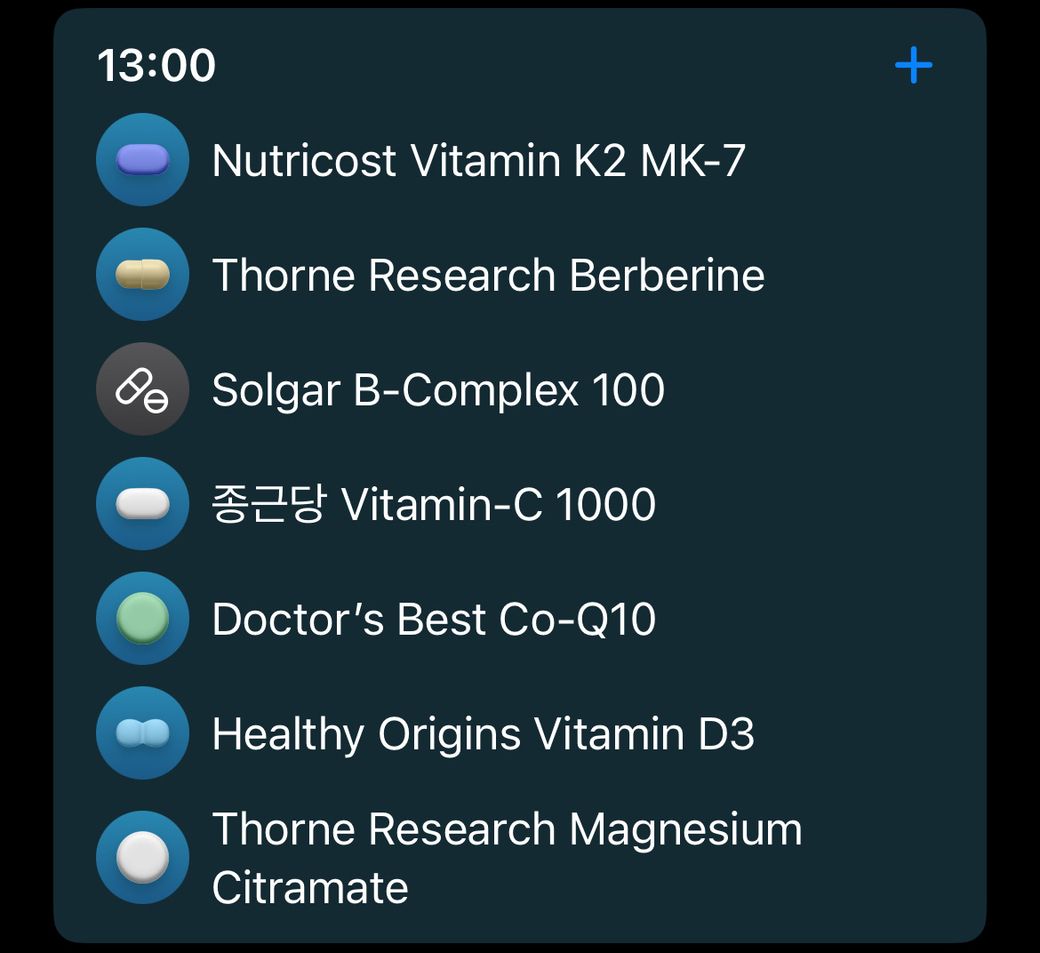Select Thorne Research Magnesium Citramate

[x=519, y=858]
